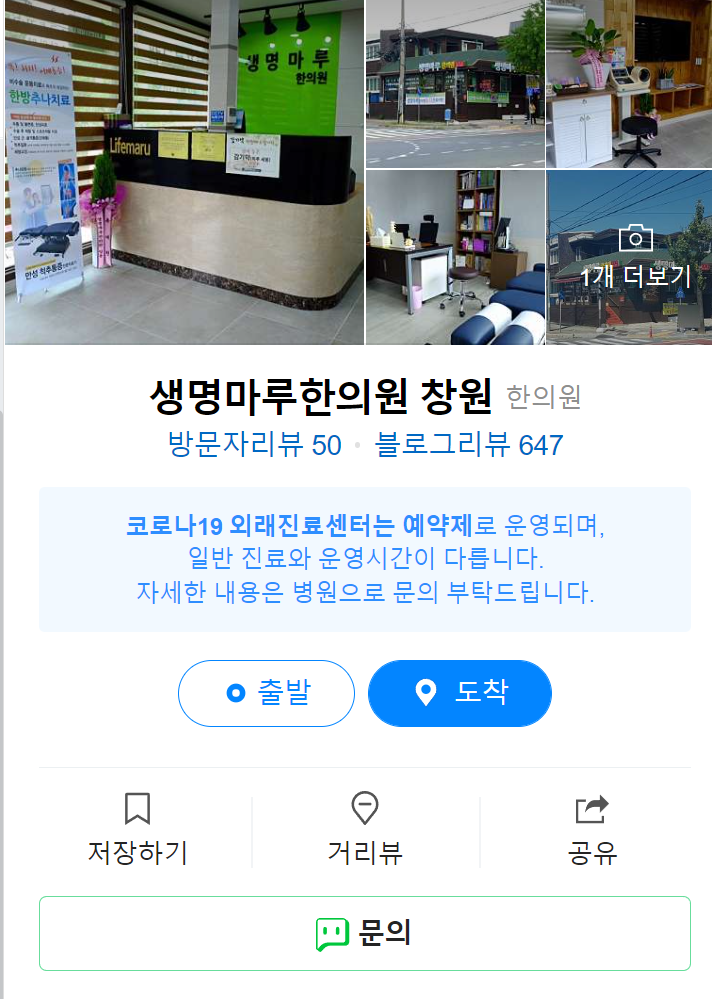This screenshot has height=999, width=712.
Task: Open 방문자리뷰 50 visitor reviews
Action: (x=255, y=445)
